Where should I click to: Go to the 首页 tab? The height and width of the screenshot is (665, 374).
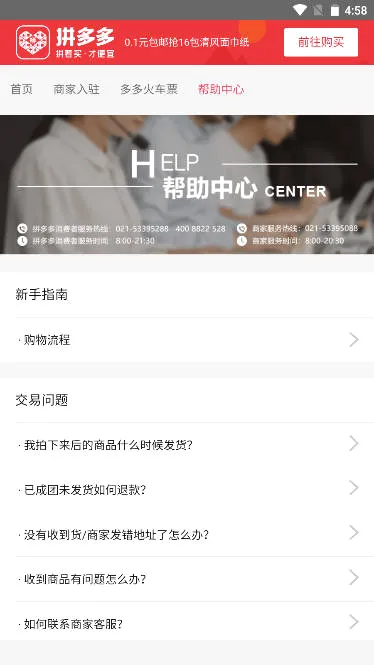[22, 89]
